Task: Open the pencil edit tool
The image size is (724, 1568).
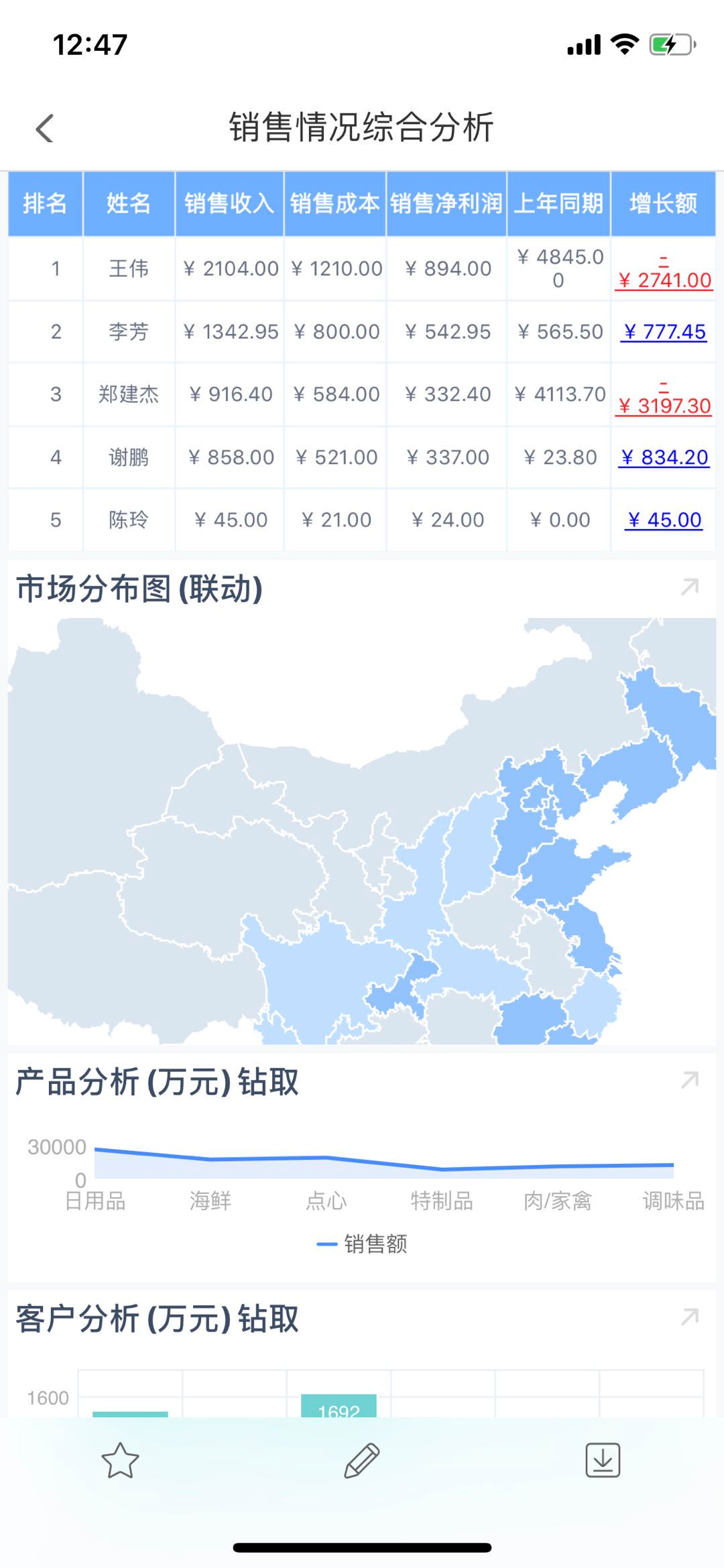Action: 361,1461
